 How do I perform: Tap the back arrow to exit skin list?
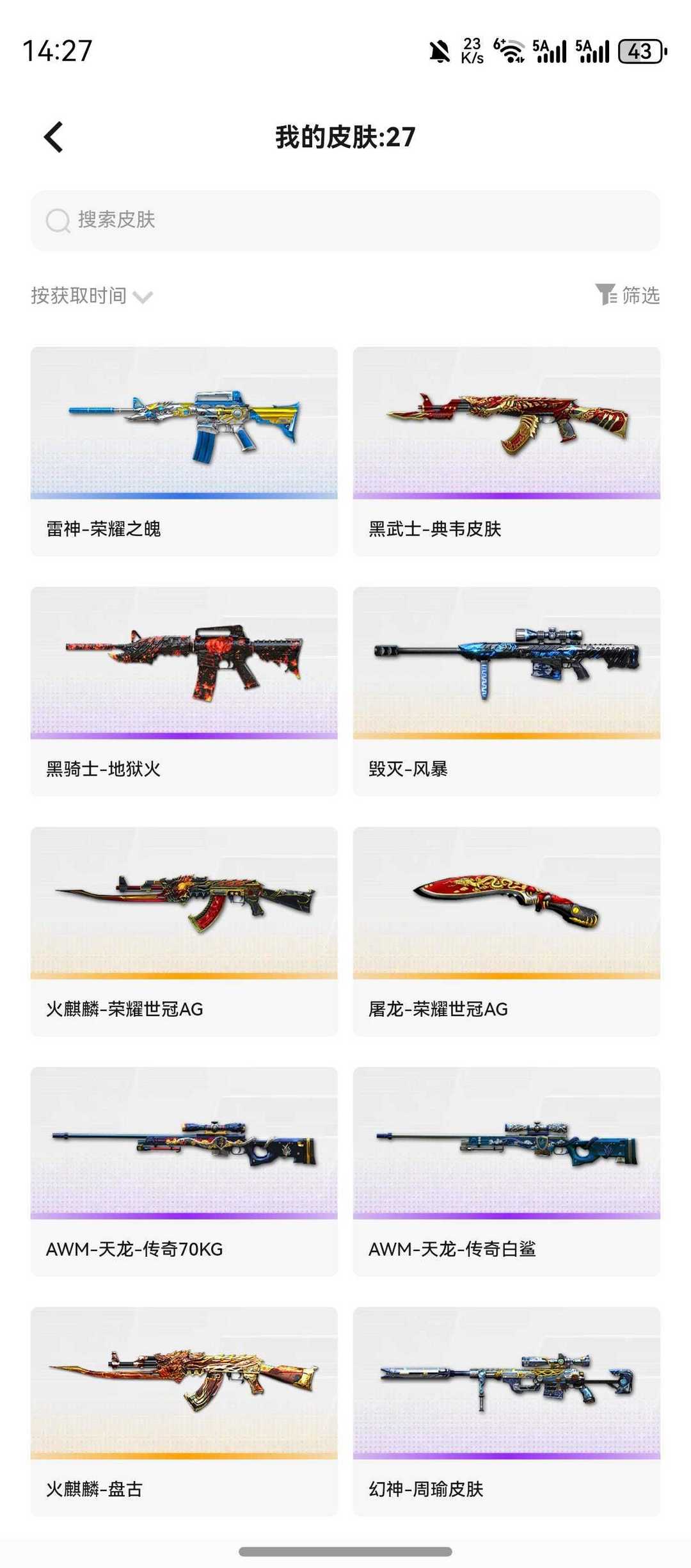[x=54, y=136]
